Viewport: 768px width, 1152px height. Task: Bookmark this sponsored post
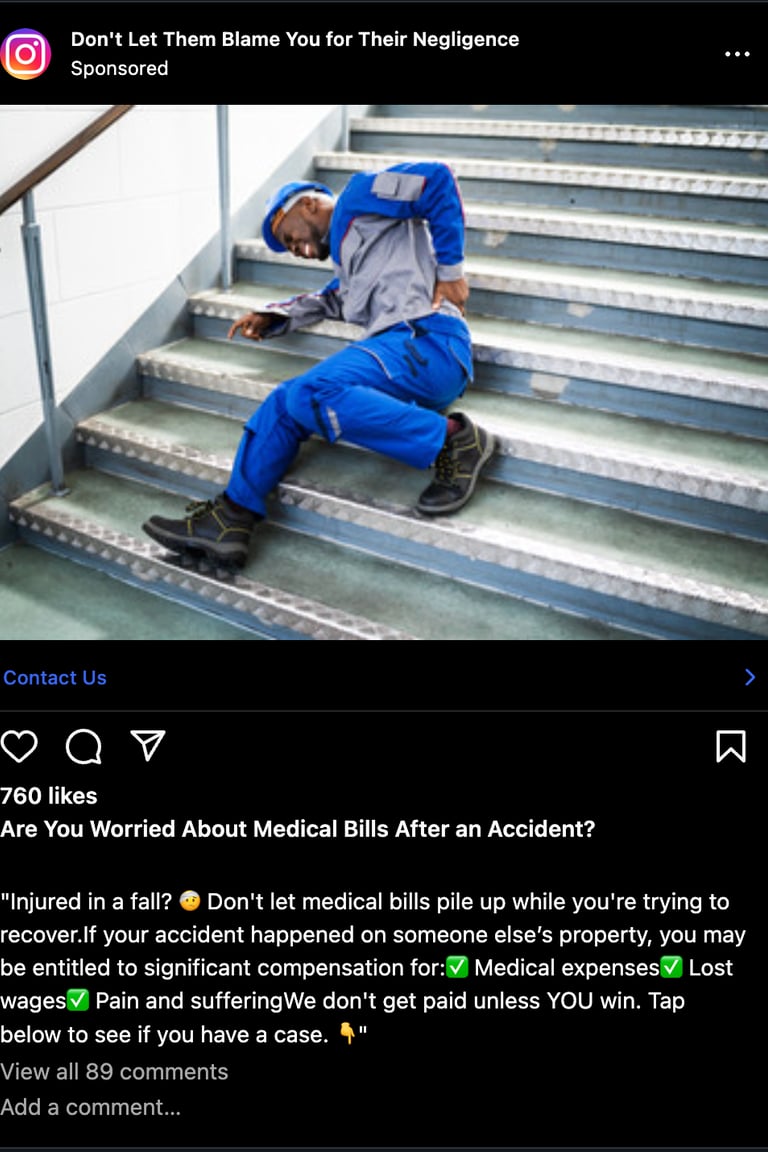pos(731,746)
